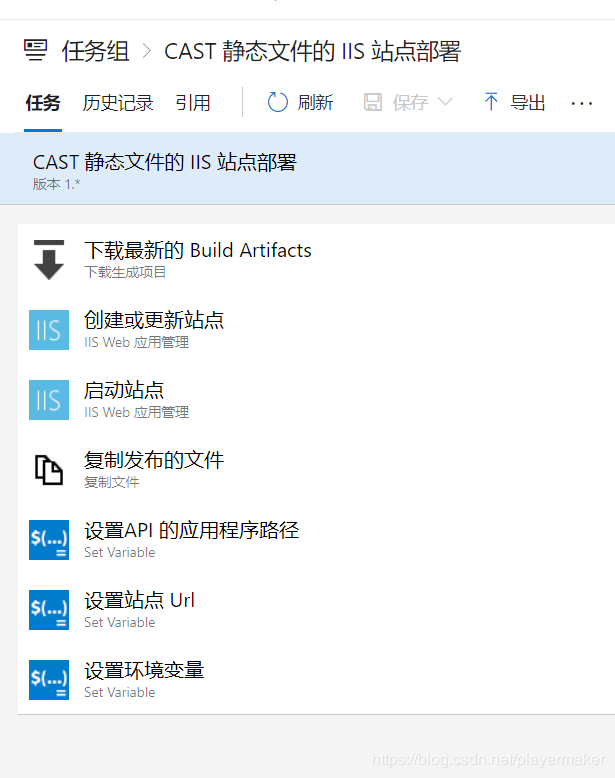The height and width of the screenshot is (778, 615).
Task: Refresh the task group with 刷新
Action: click(301, 102)
